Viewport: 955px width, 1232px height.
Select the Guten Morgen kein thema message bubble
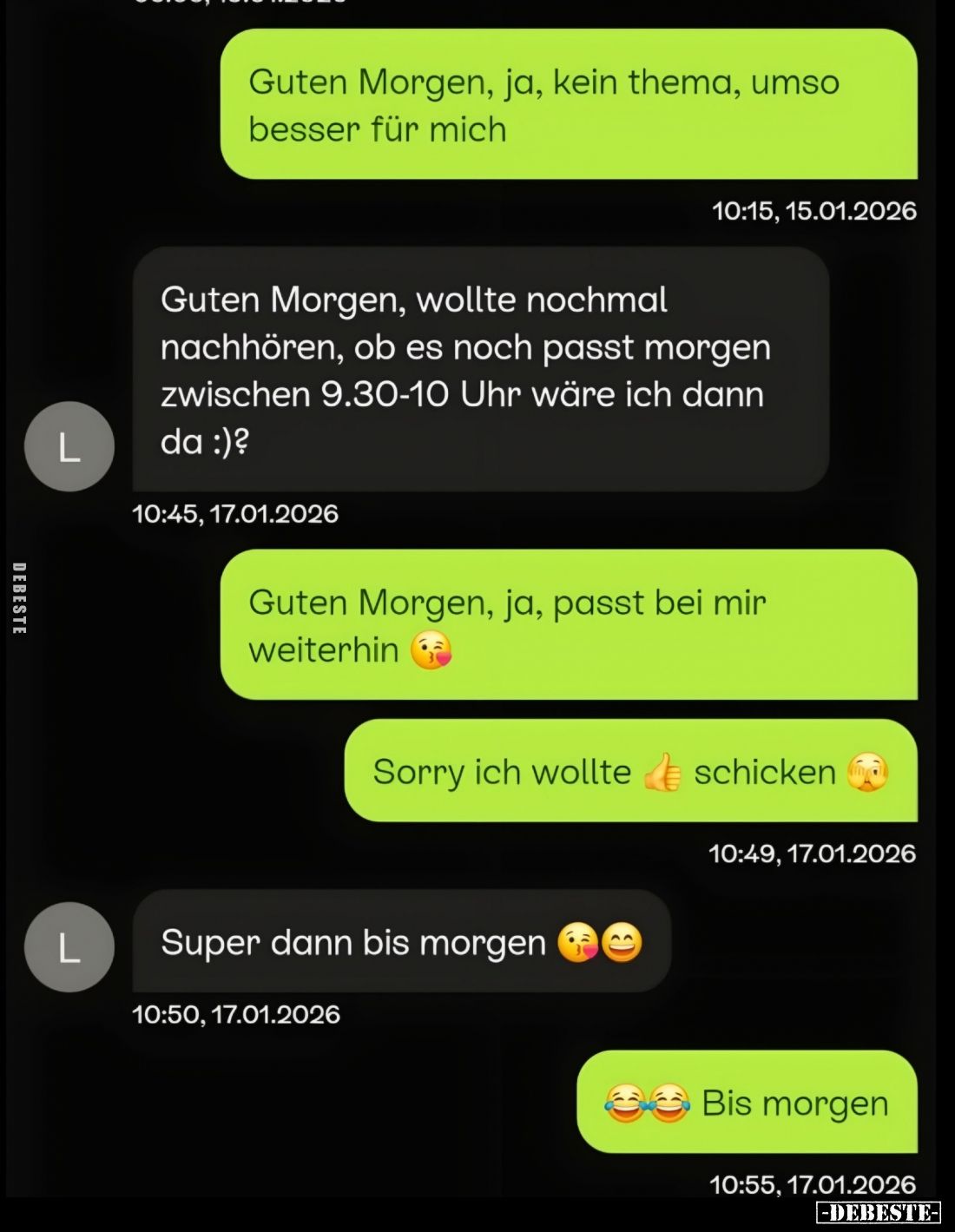[x=573, y=104]
